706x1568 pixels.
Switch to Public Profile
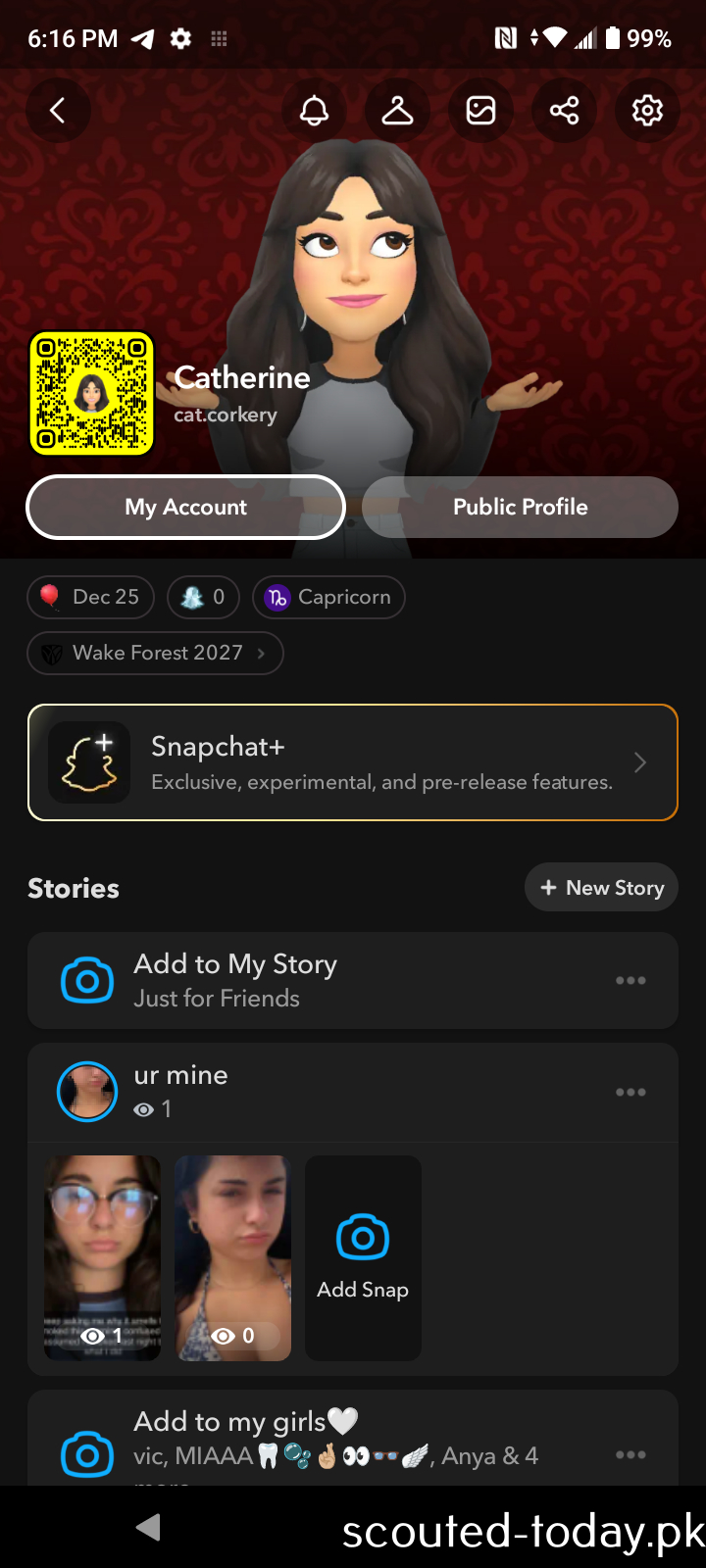pos(520,507)
